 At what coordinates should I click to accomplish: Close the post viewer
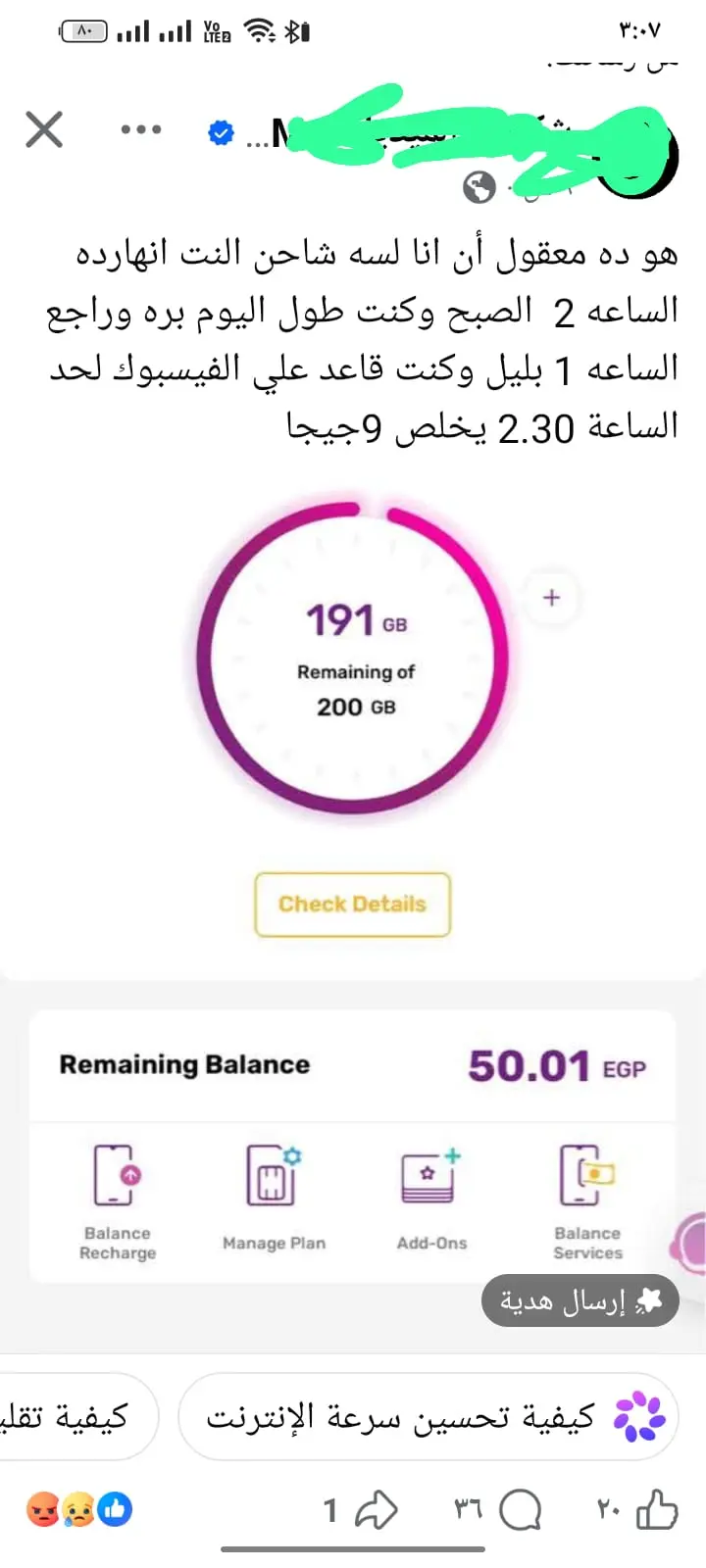(x=44, y=129)
